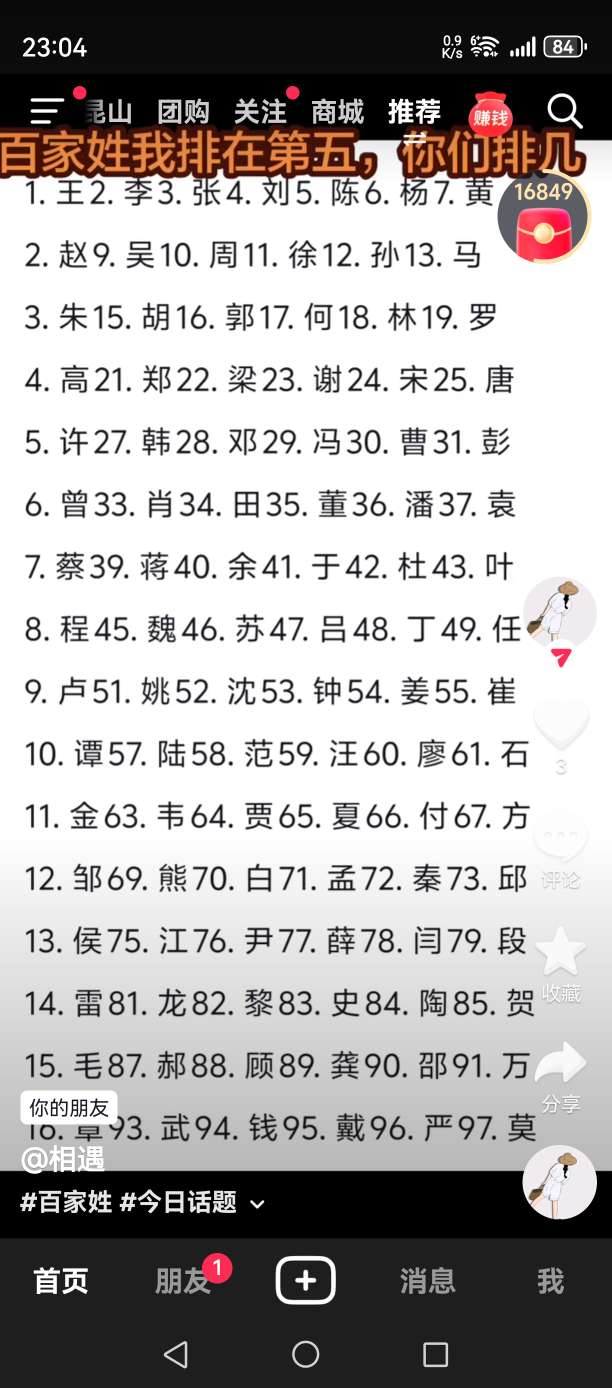
Task: Create a new post with plus button
Action: (x=305, y=1281)
